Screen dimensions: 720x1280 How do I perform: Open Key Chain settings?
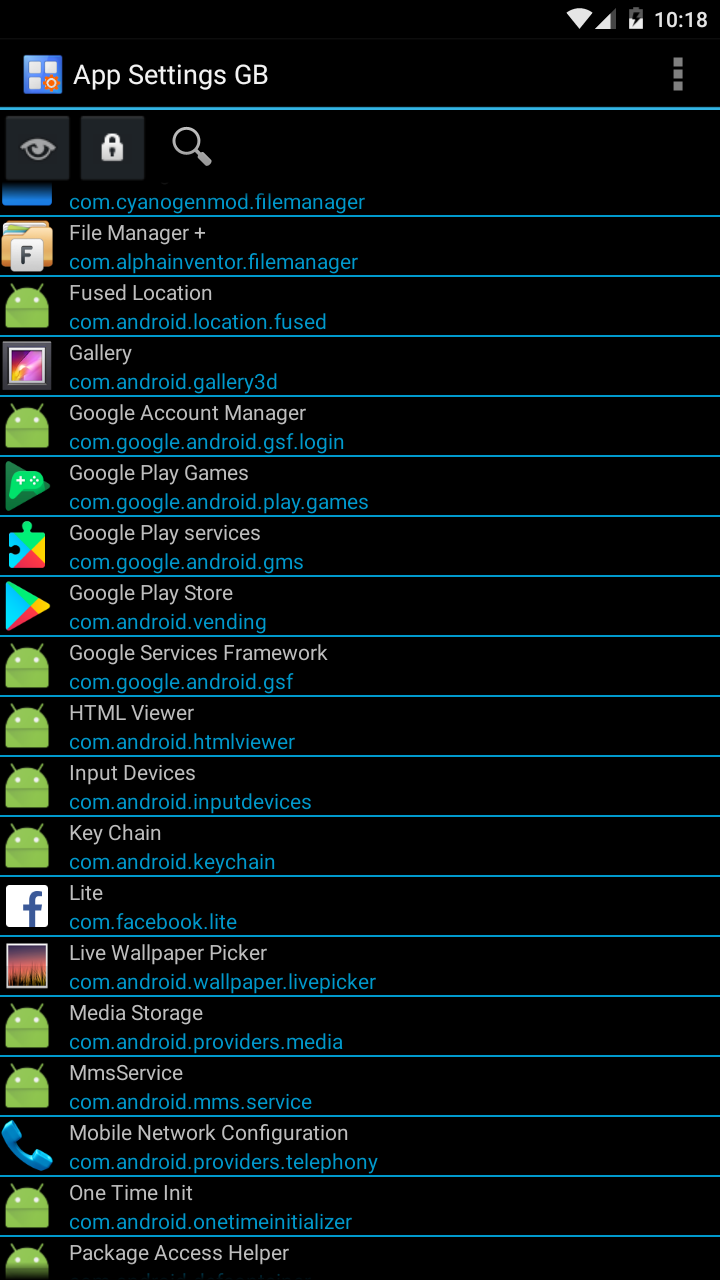[x=360, y=847]
